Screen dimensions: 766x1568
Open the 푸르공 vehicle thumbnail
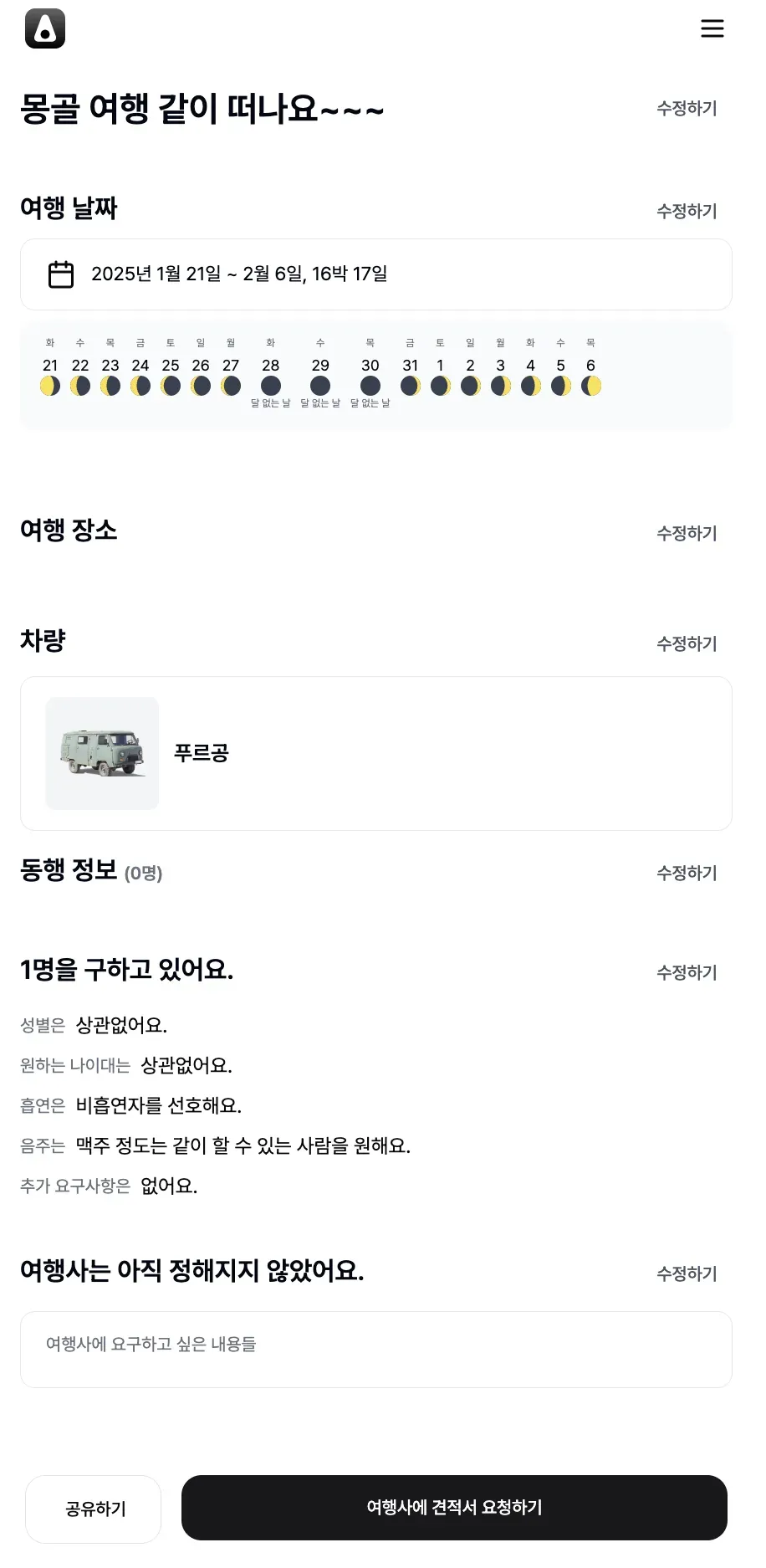(102, 752)
